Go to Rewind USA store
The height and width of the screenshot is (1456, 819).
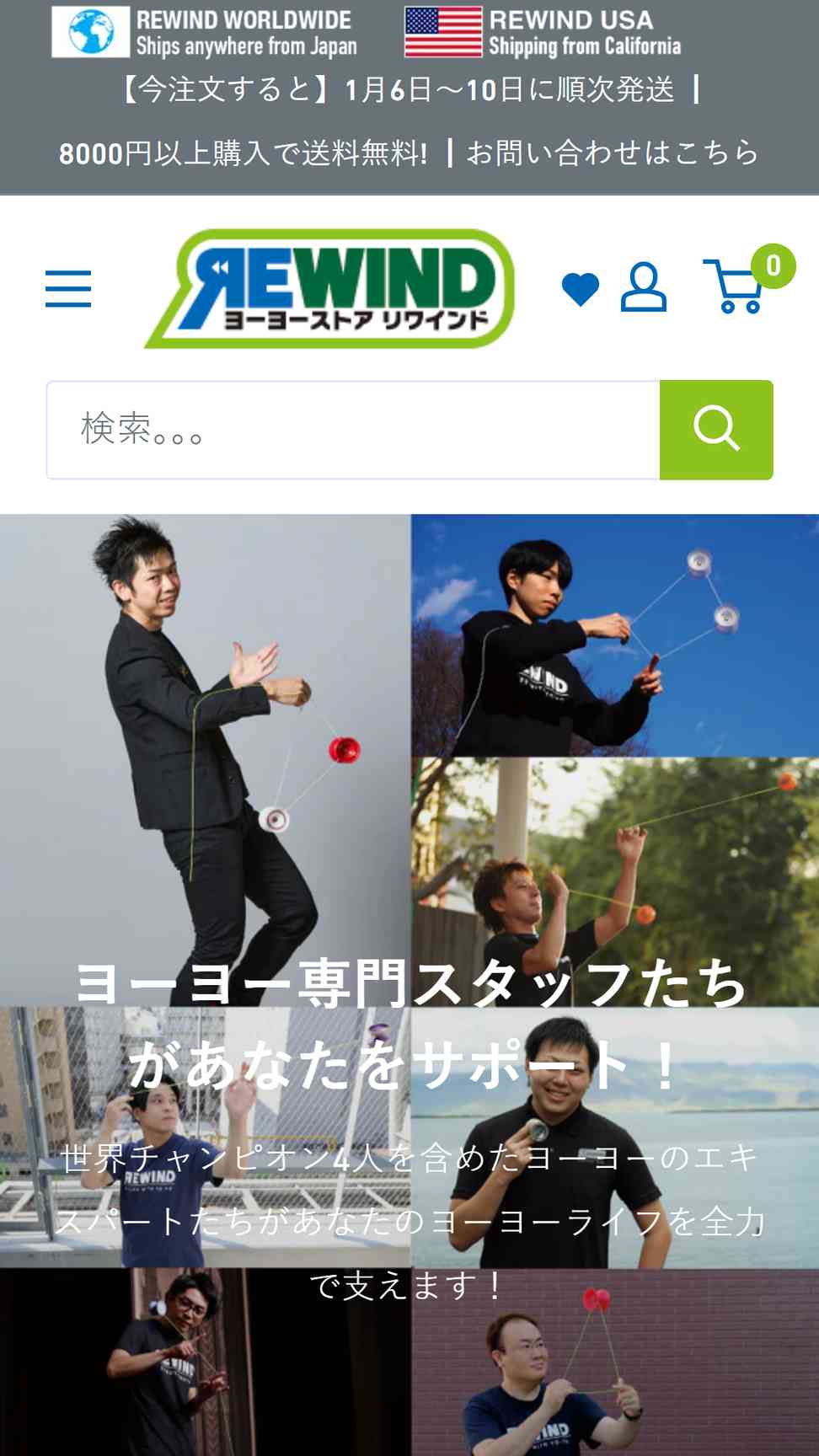(543, 32)
